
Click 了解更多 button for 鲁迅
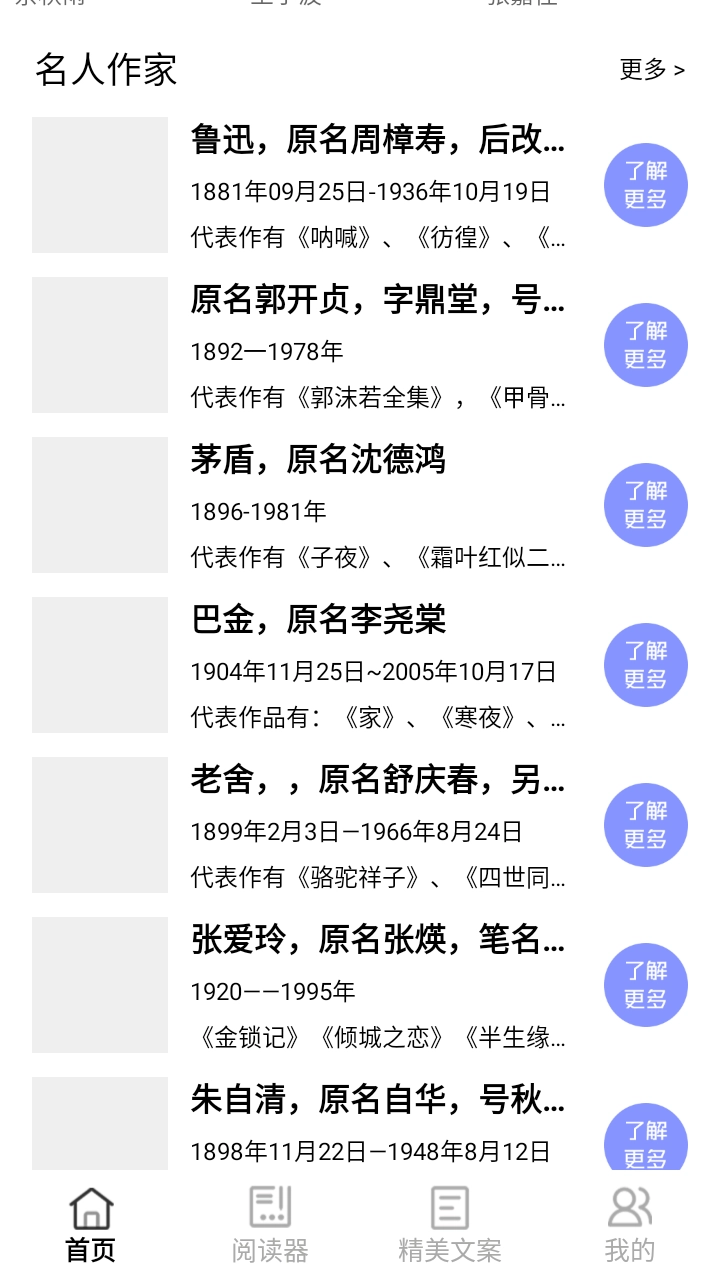pyautogui.click(x=645, y=185)
